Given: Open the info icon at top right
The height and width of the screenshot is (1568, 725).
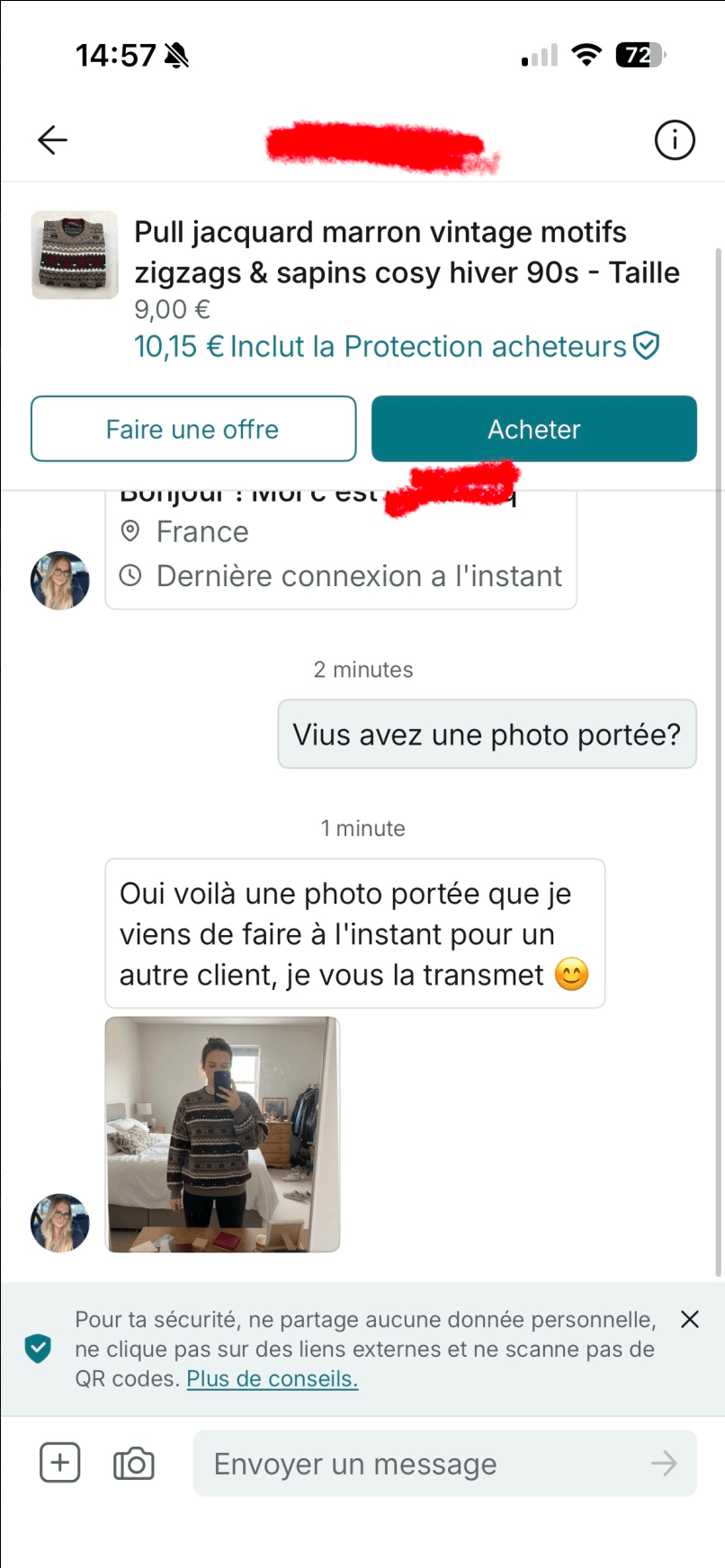Looking at the screenshot, I should click(x=675, y=139).
